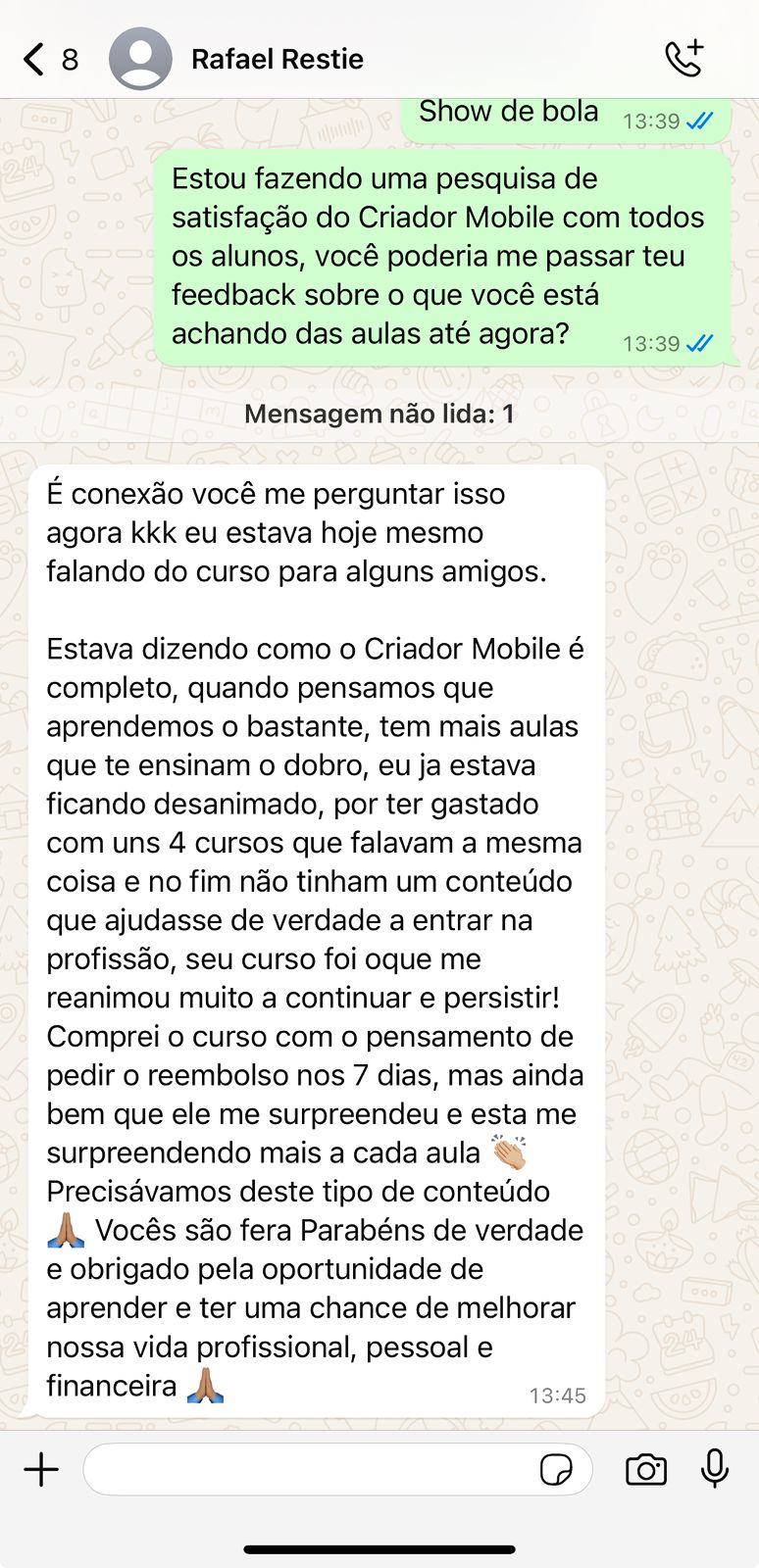759x1568 pixels.
Task: Open Rafael Restie's contact info
Action: click(277, 60)
